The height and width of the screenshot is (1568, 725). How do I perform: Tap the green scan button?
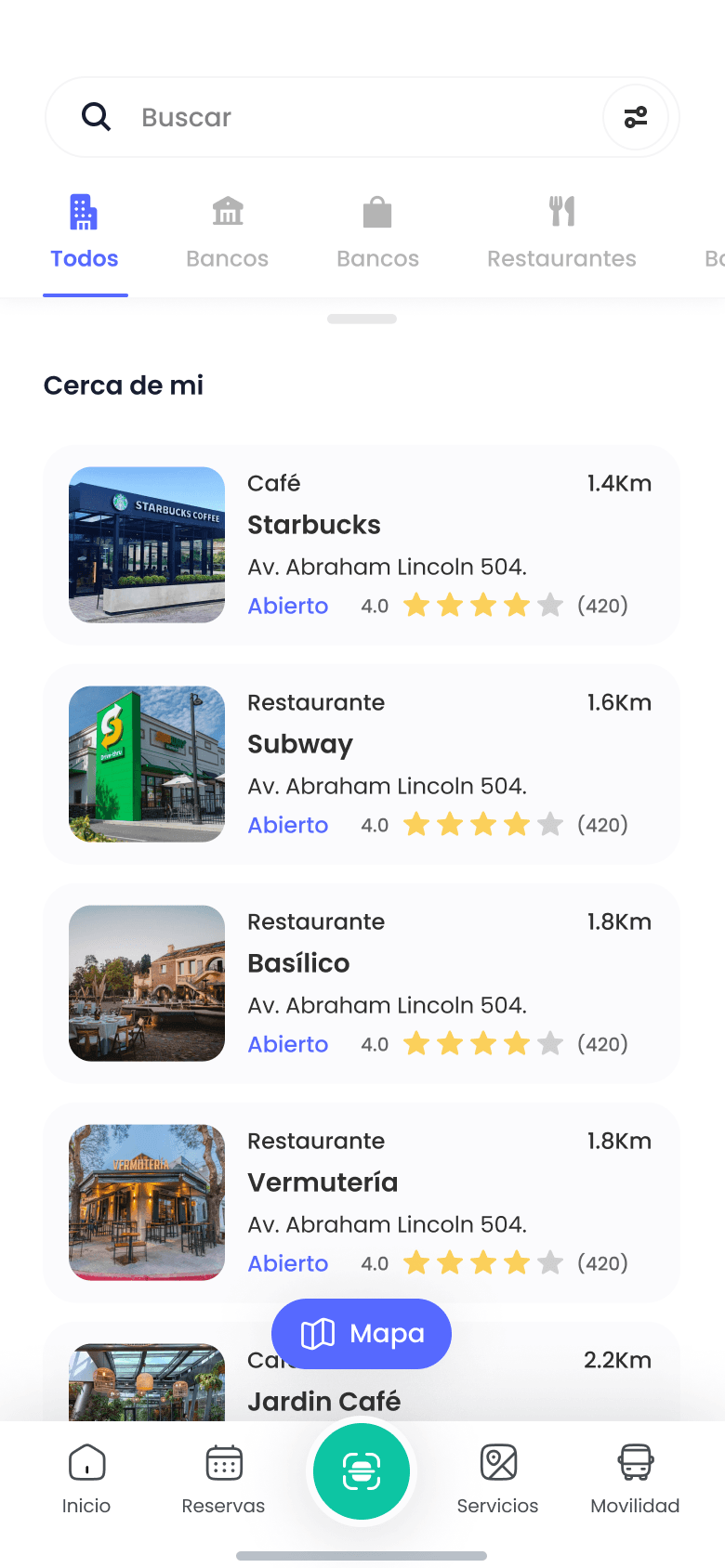362,1471
